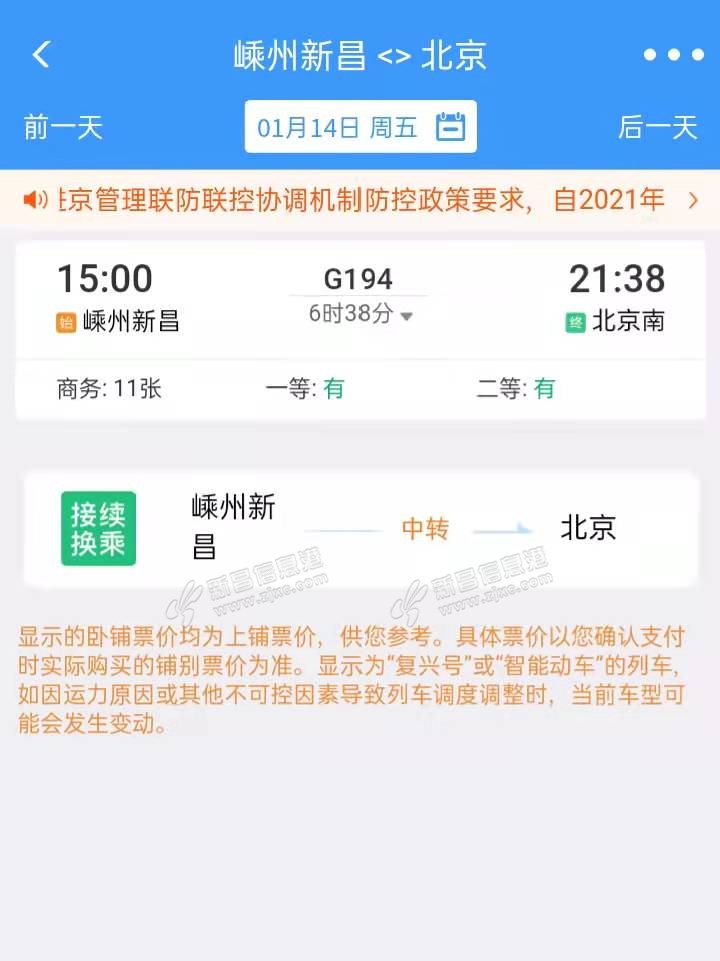
Task: Open the date picker showing 01月14日 周五
Action: point(360,127)
